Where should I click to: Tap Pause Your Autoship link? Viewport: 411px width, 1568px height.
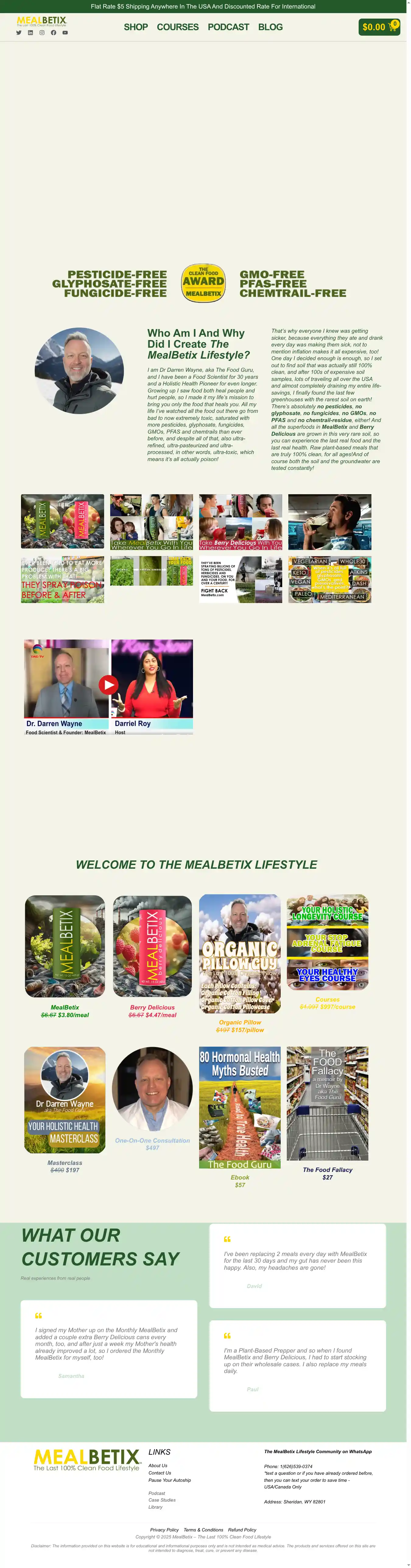click(x=170, y=1480)
